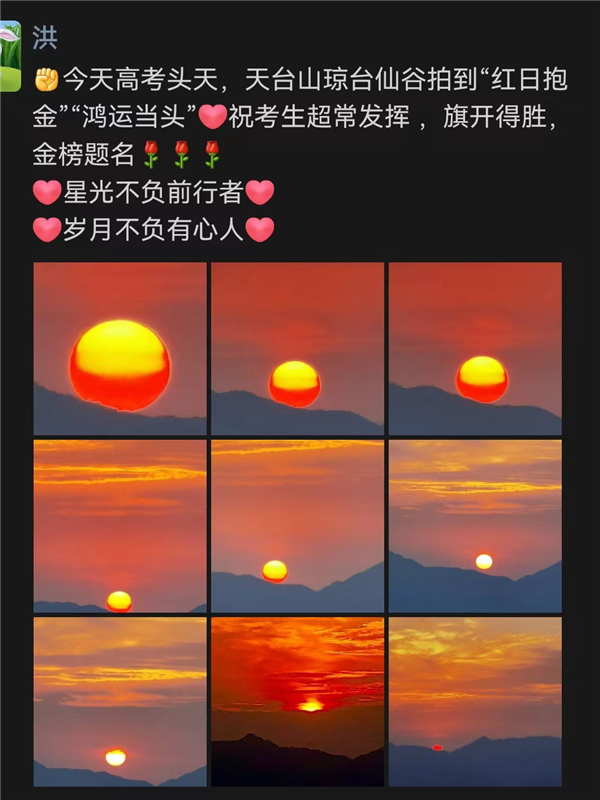Open the fourth photo with sun touching the ridge

[x=120, y=526]
